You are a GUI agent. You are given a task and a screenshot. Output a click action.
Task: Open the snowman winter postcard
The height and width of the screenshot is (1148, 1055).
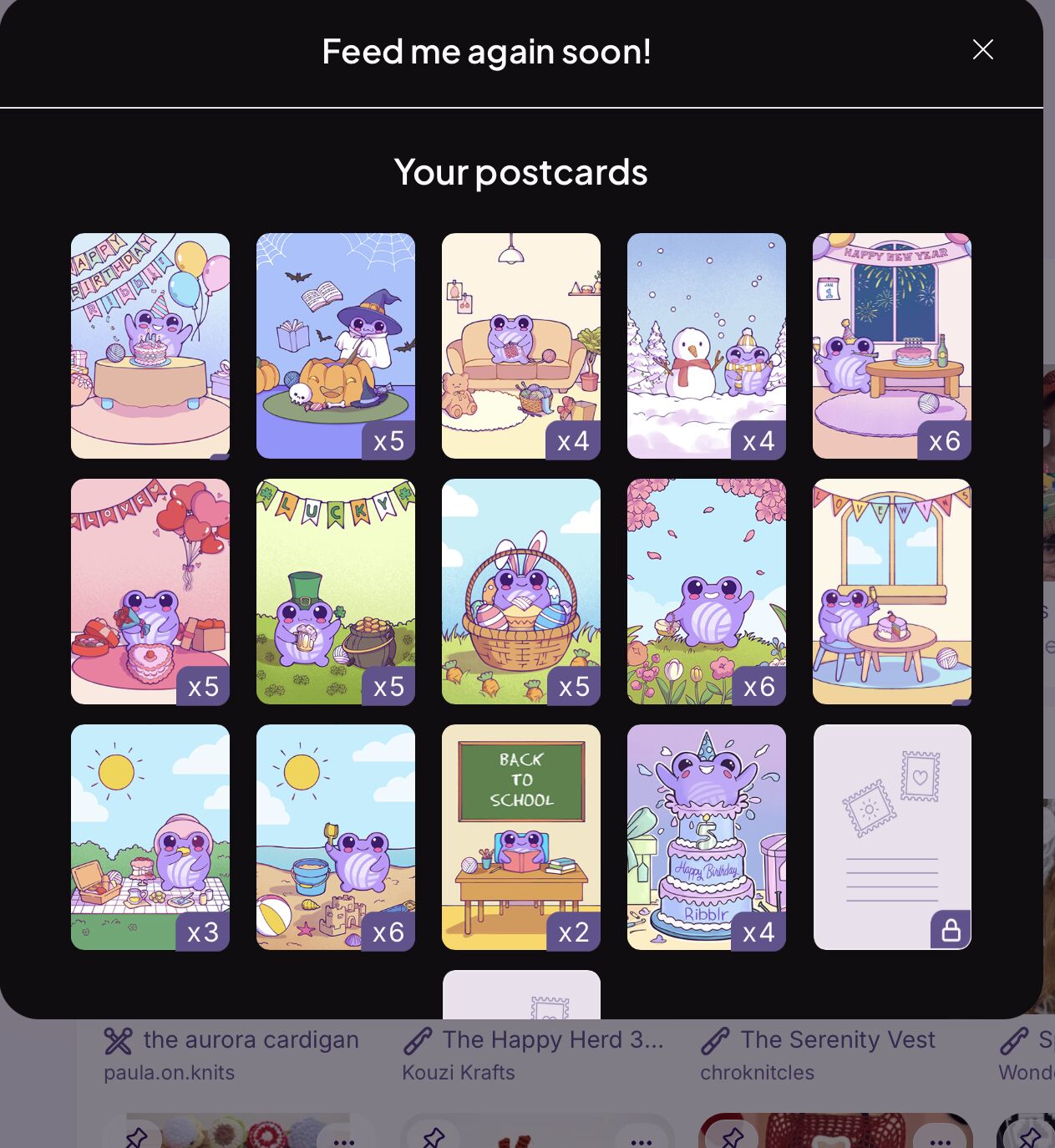pos(706,345)
